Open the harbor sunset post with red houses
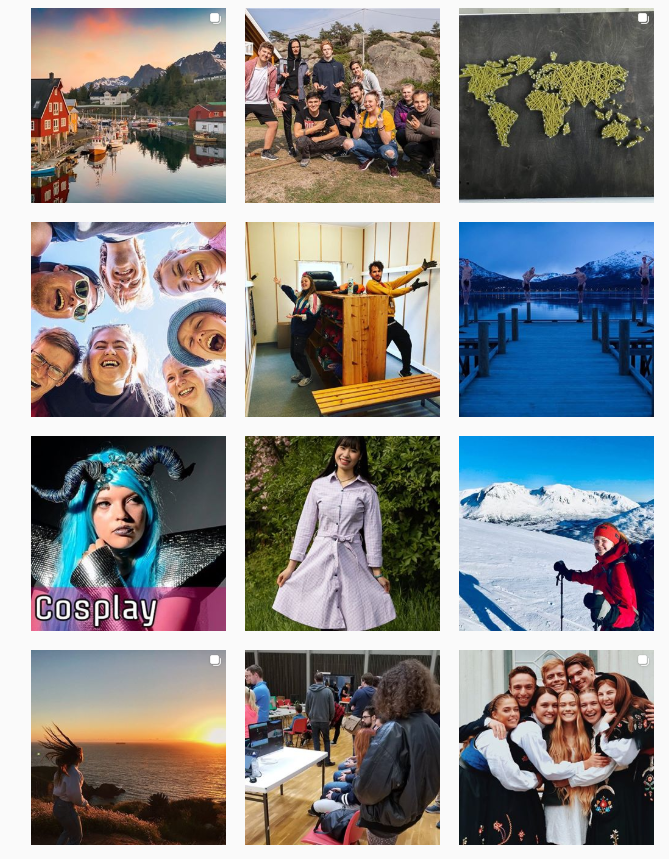 128,105
